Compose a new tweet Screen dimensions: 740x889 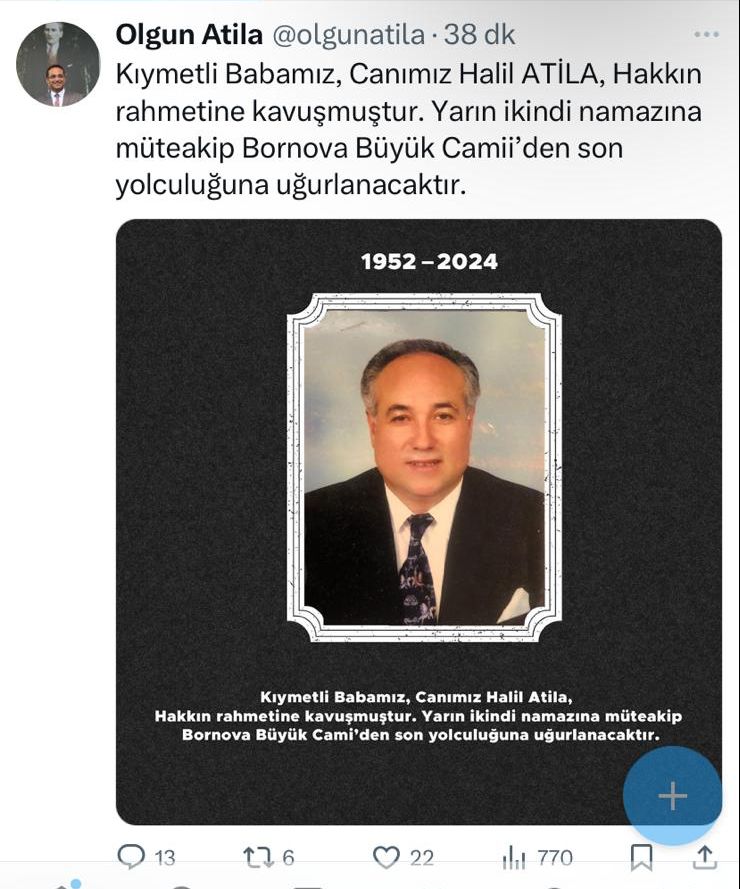click(x=672, y=796)
